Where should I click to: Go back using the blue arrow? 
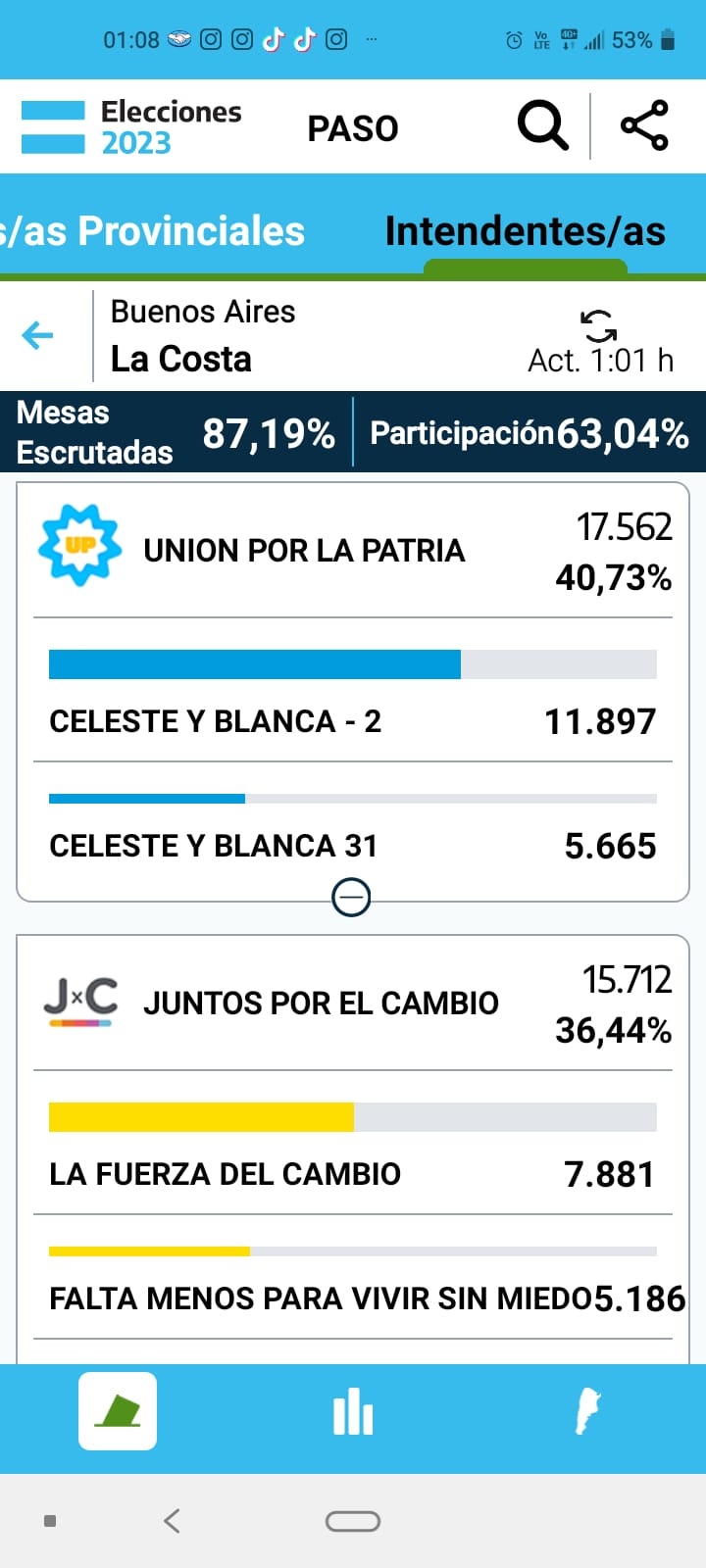(x=37, y=336)
